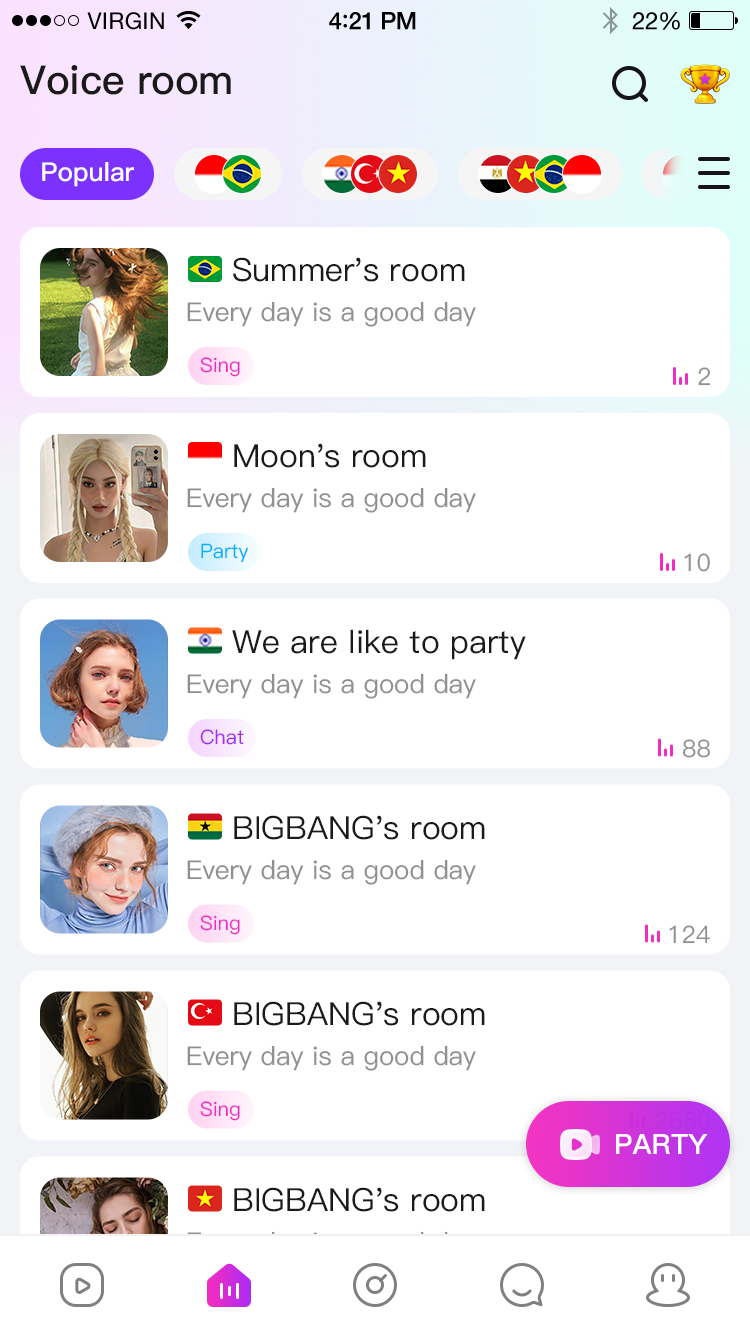Go to the profile tab in bottom bar
The width and height of the screenshot is (750, 1334).
668,1284
